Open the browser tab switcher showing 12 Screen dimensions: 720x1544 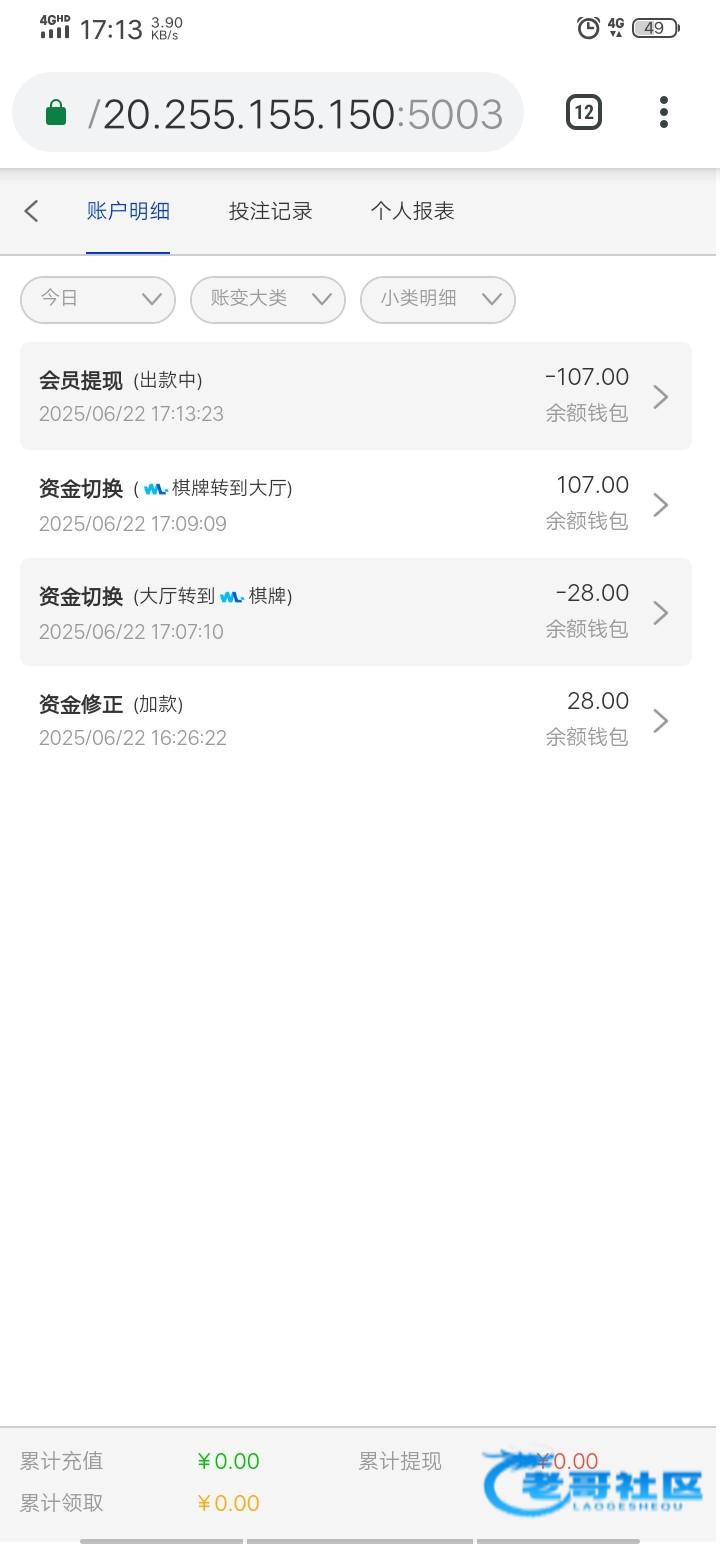584,112
